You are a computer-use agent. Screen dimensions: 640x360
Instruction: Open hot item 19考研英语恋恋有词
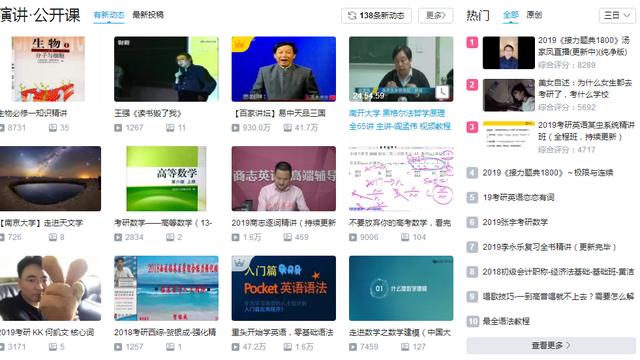tap(518, 198)
